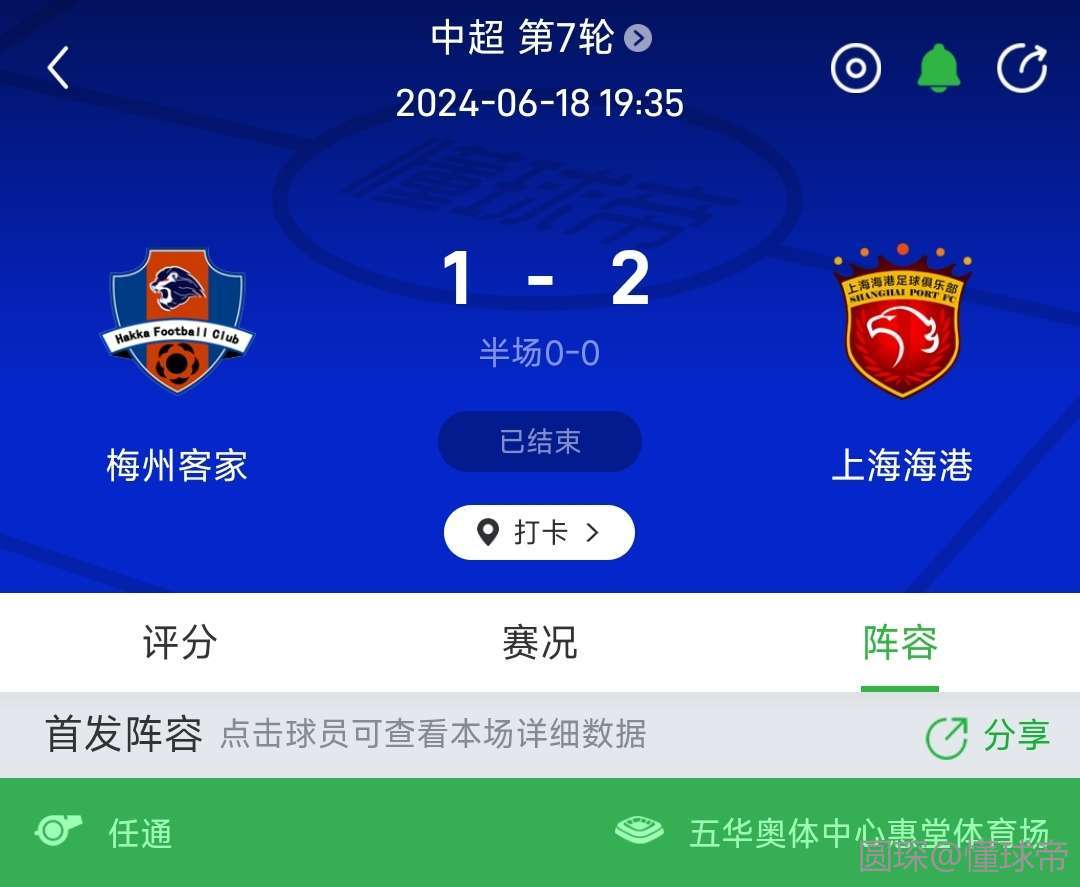Tap the 打卡 check-in button
The width and height of the screenshot is (1080, 887).
click(539, 532)
